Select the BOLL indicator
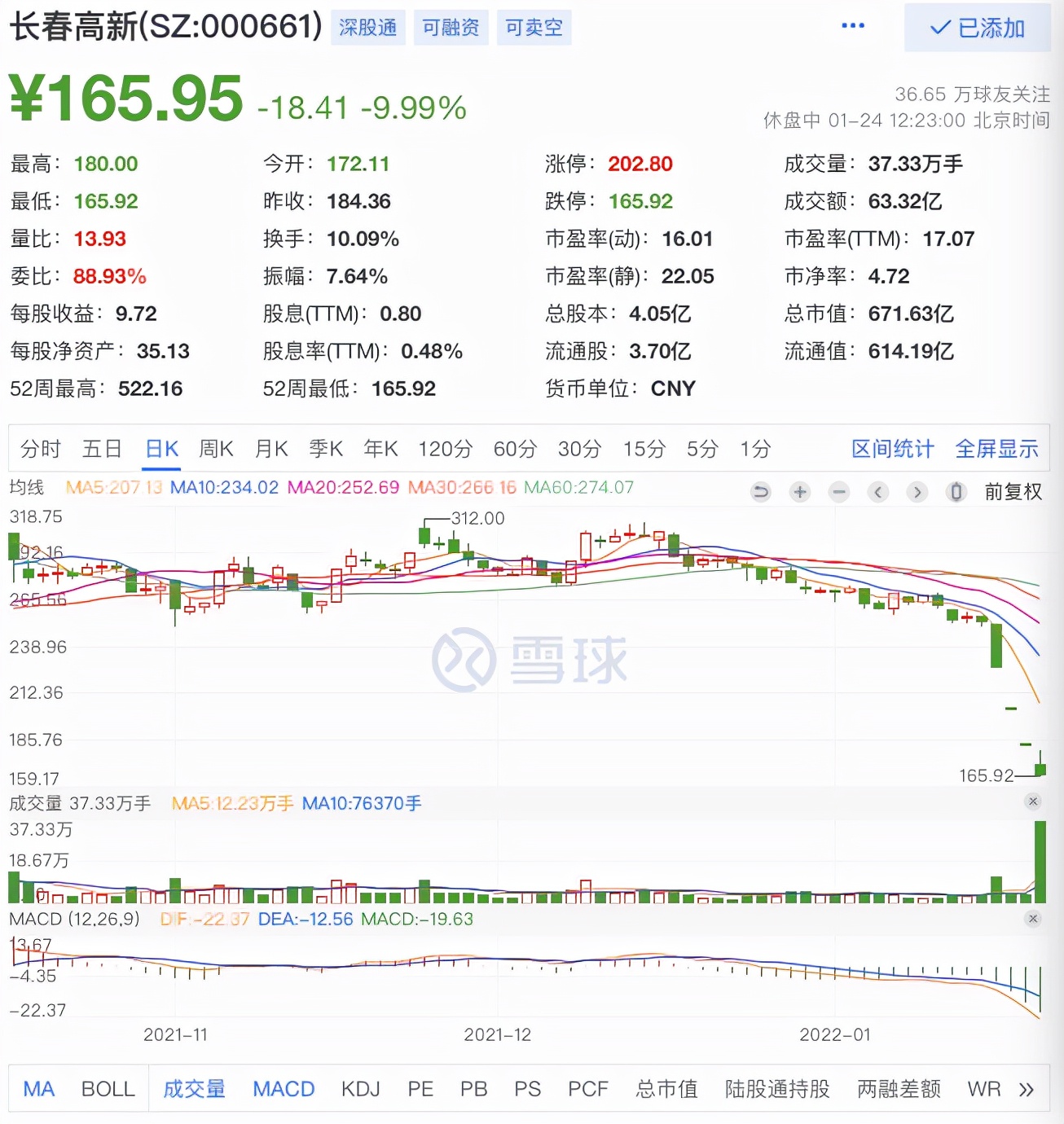Image resolution: width=1064 pixels, height=1124 pixels. [x=108, y=1089]
